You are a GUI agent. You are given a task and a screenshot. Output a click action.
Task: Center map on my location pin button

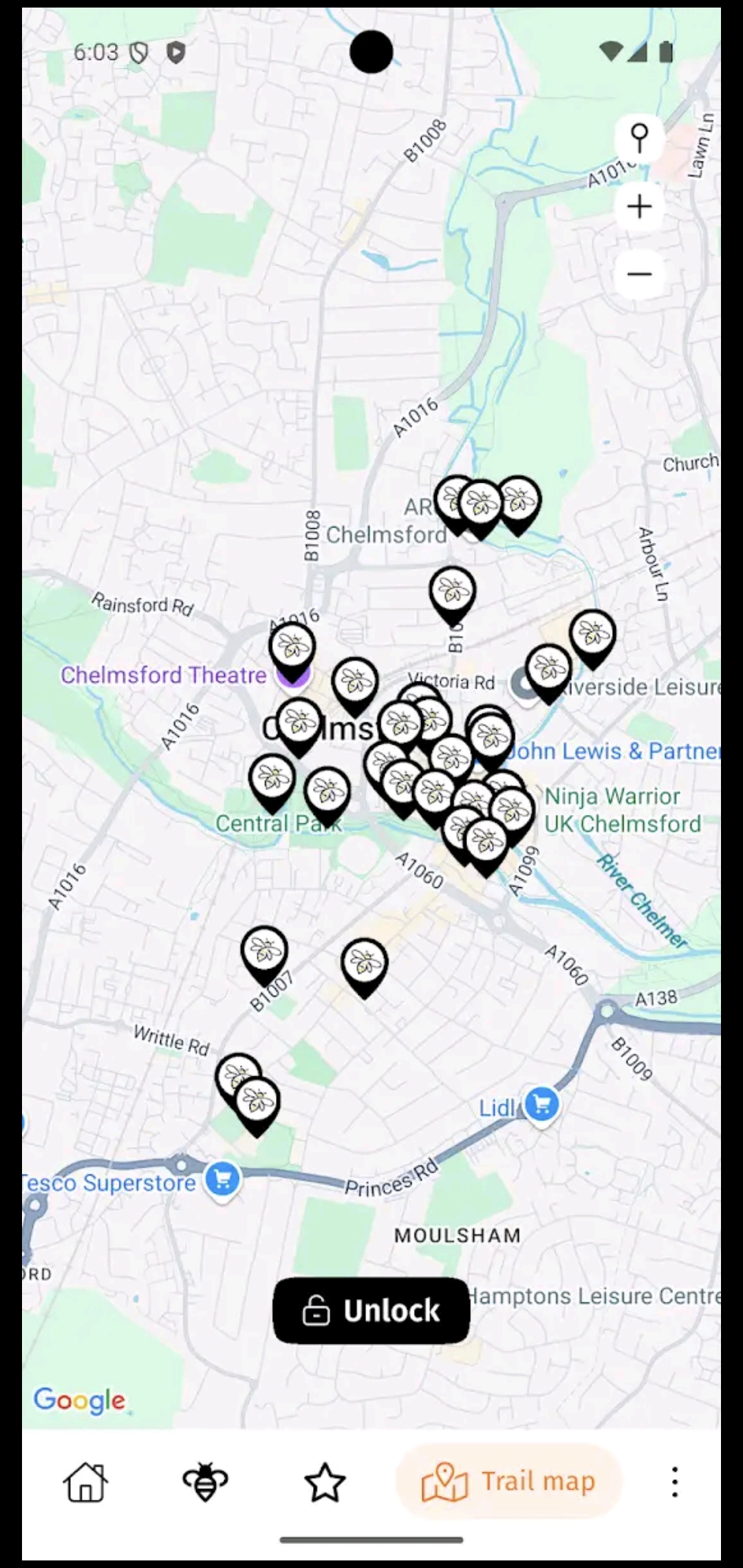point(639,138)
